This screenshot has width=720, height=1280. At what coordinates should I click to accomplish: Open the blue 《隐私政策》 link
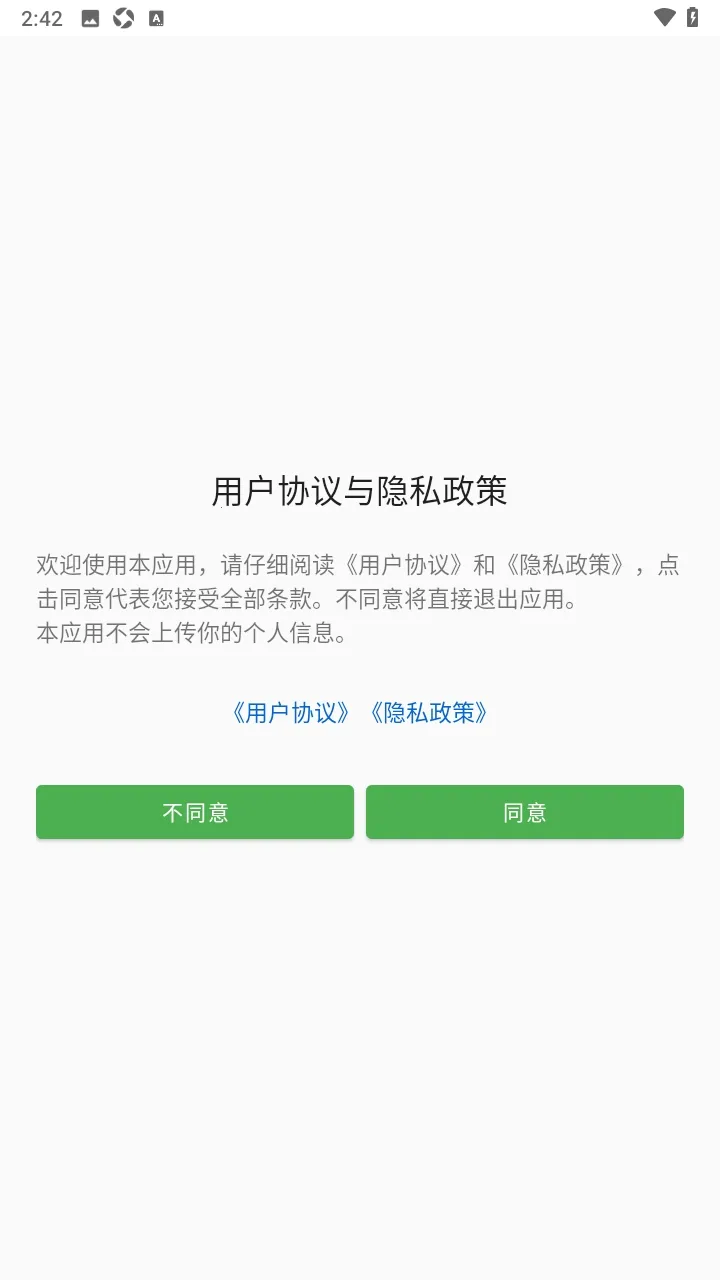click(429, 713)
